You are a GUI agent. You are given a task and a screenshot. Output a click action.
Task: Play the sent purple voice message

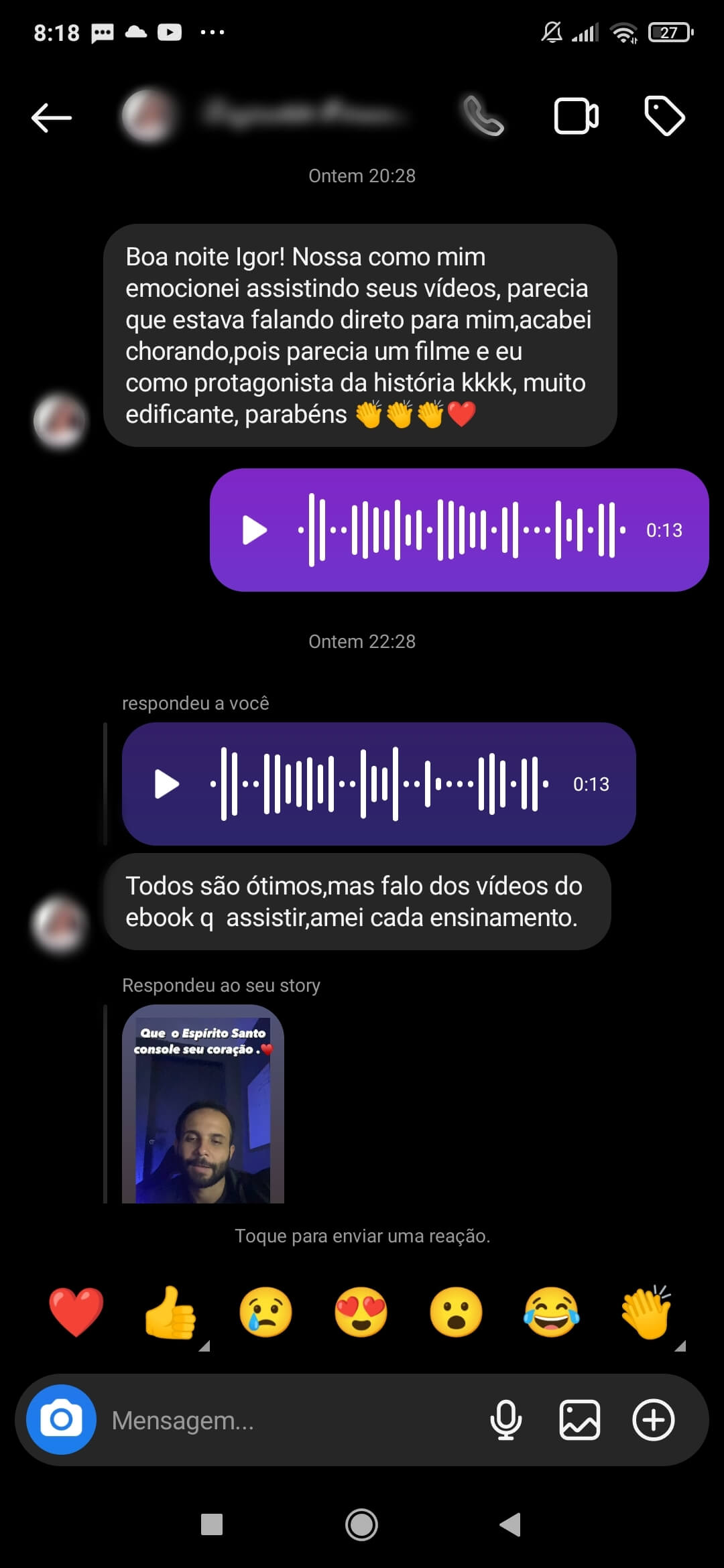point(255,530)
